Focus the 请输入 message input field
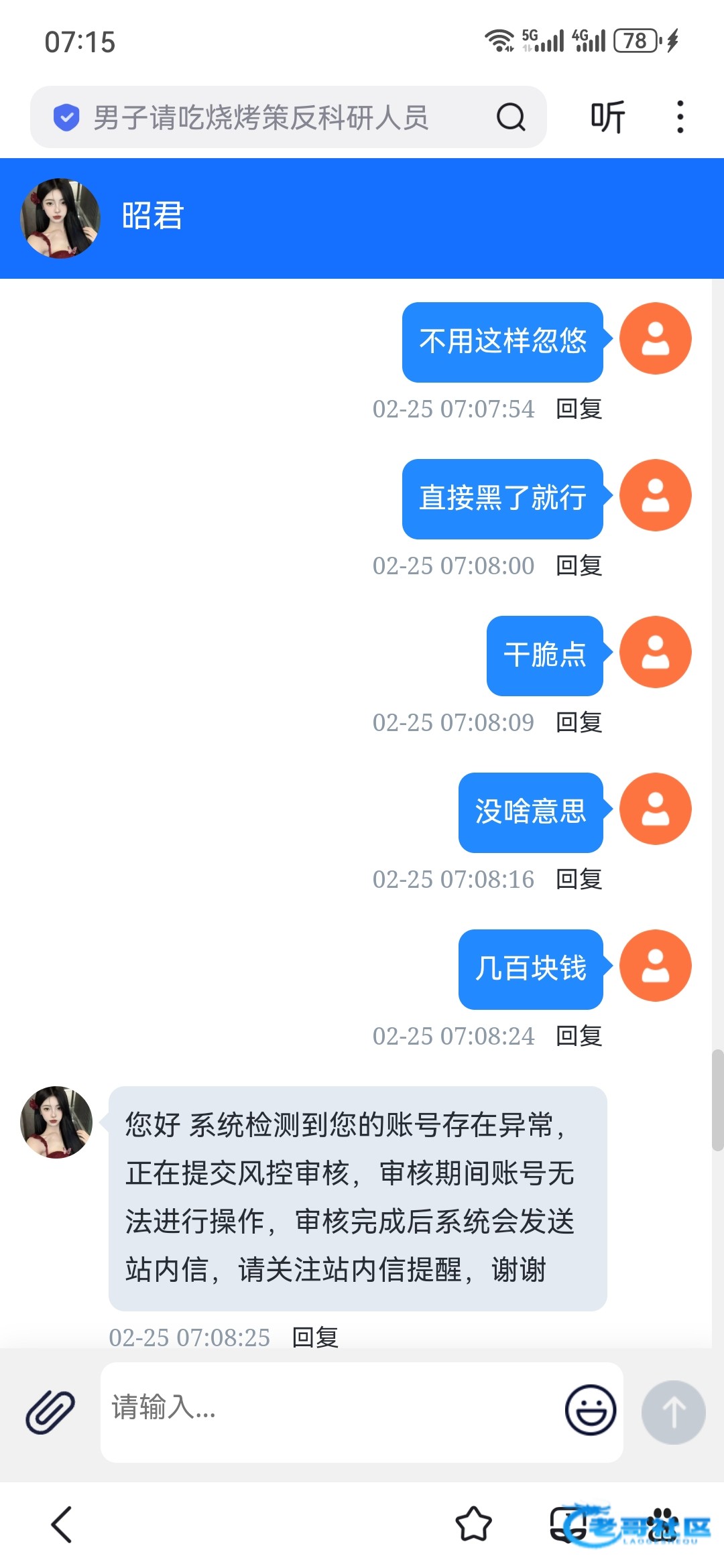This screenshot has width=724, height=1568. coord(328,1411)
